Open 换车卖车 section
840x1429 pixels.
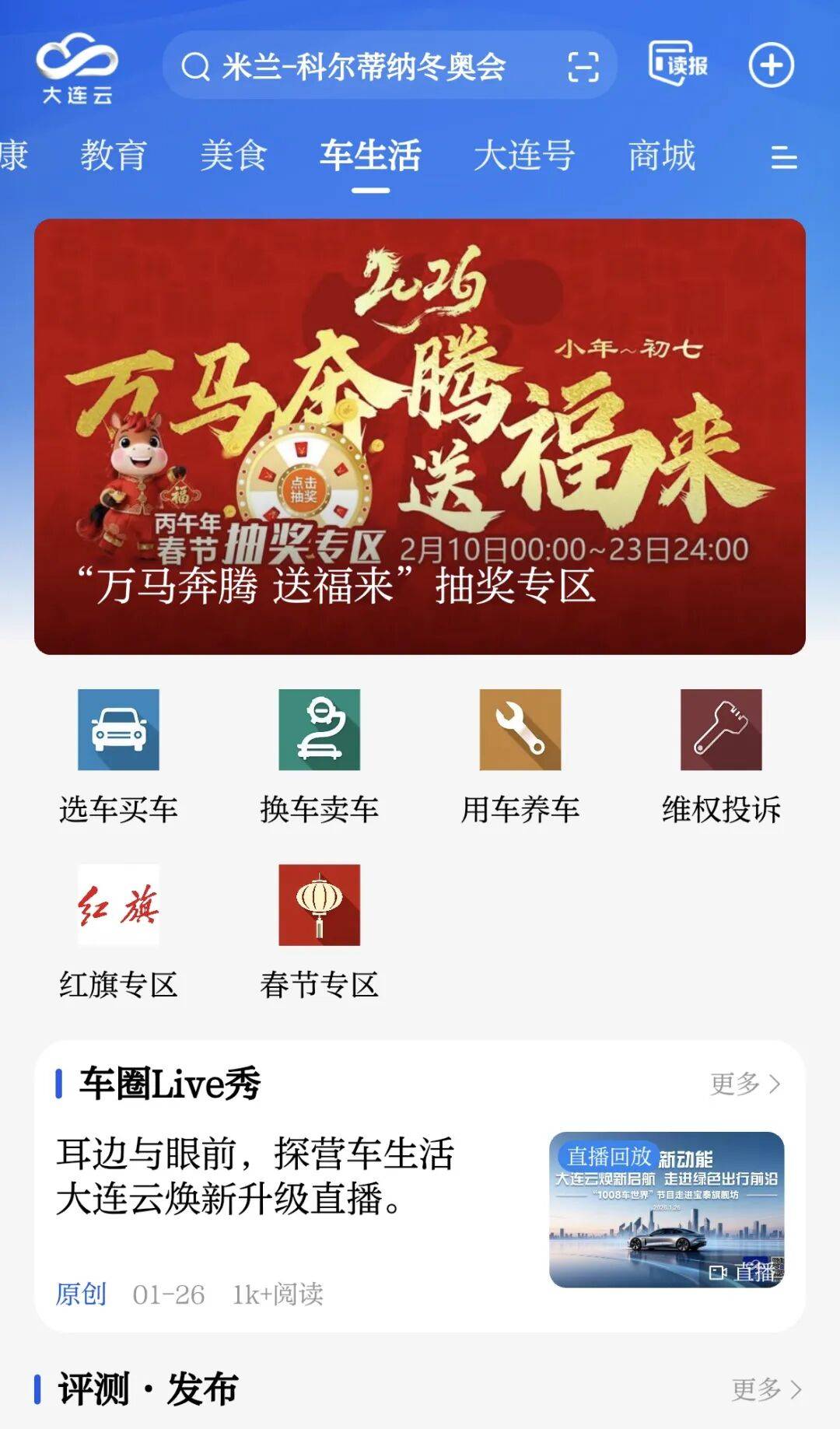[x=319, y=755]
